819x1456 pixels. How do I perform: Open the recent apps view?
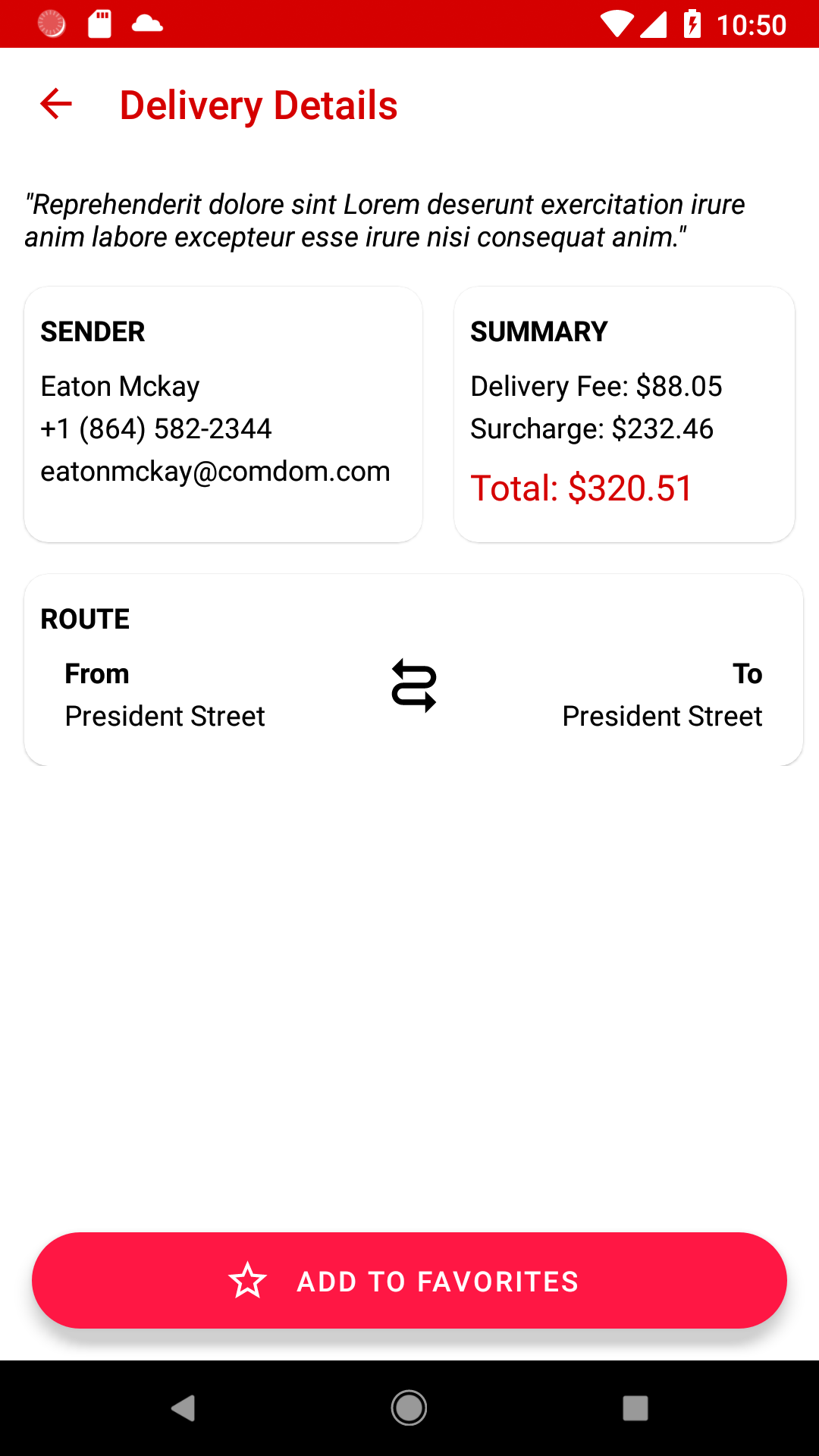pyautogui.click(x=635, y=1408)
